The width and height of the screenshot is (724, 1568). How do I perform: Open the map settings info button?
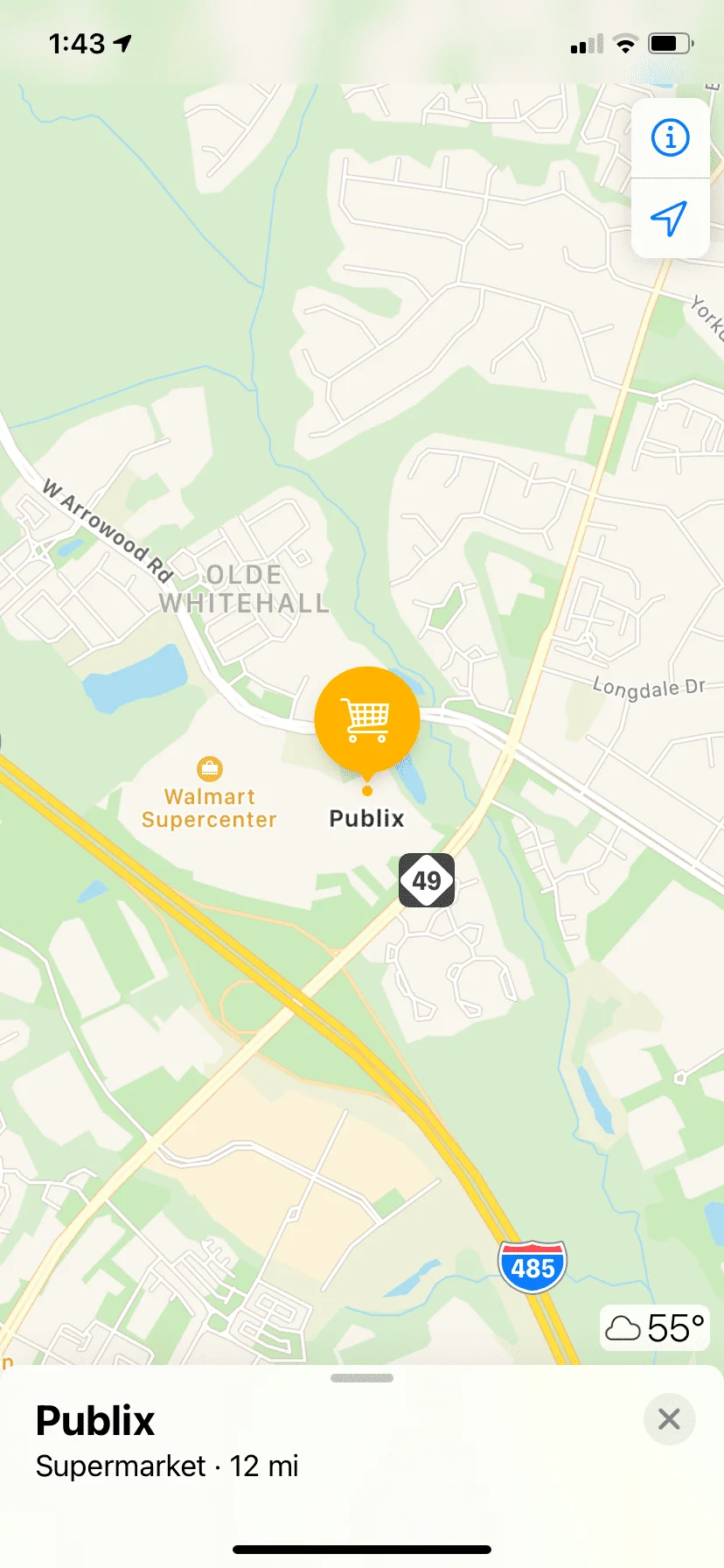670,138
